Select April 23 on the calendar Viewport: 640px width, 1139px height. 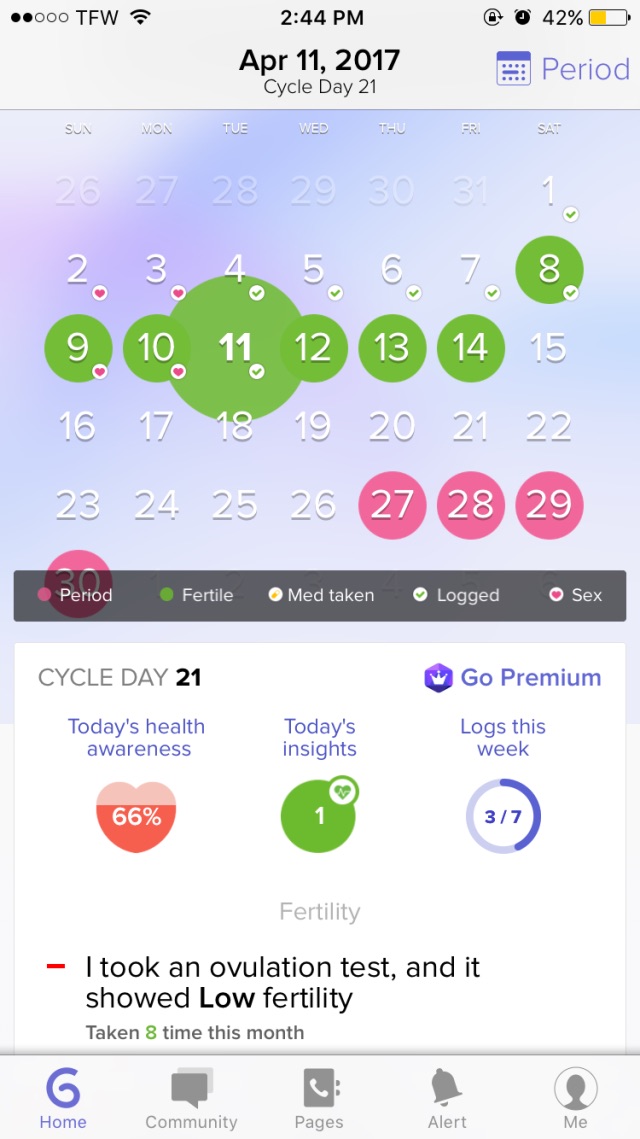[x=77, y=505]
